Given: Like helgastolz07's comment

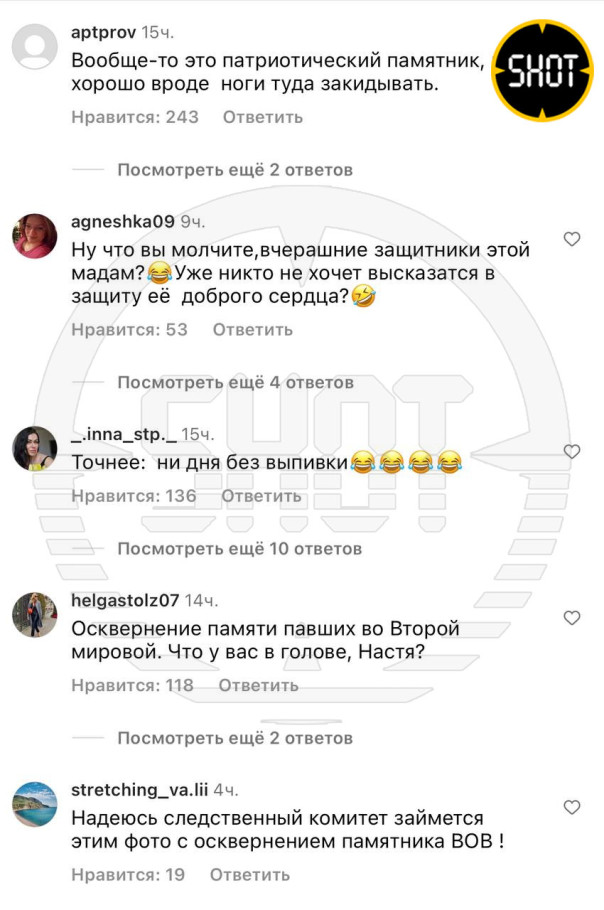Looking at the screenshot, I should point(572,618).
